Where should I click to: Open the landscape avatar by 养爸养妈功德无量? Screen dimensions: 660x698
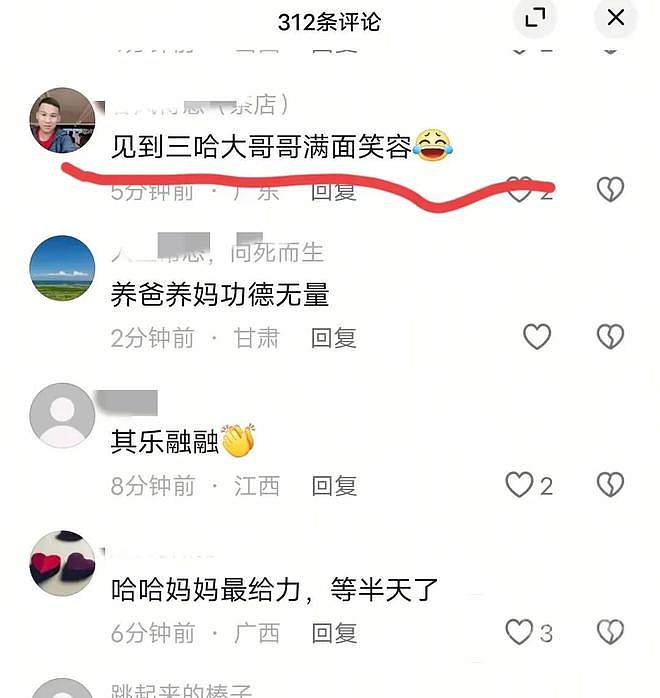[x=62, y=268]
